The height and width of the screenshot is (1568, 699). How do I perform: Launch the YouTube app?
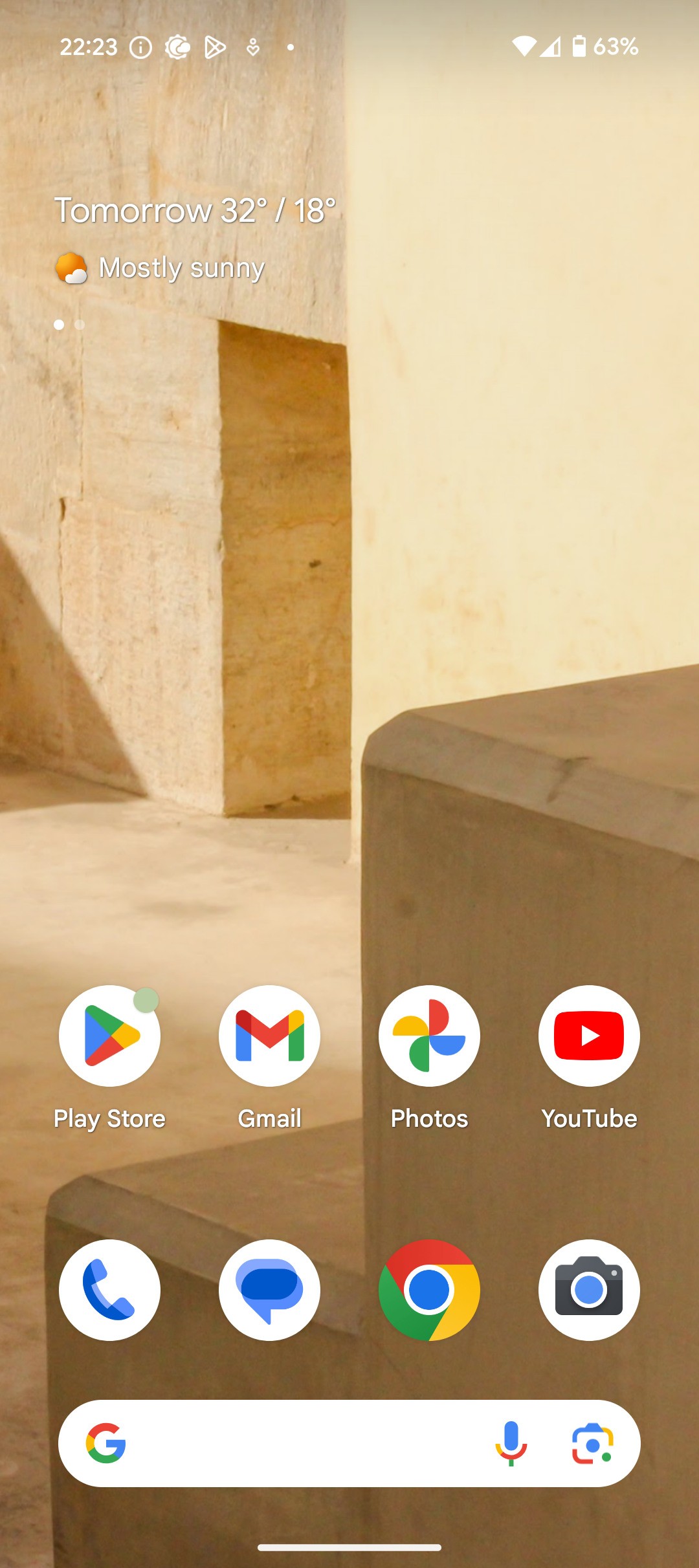(589, 1036)
